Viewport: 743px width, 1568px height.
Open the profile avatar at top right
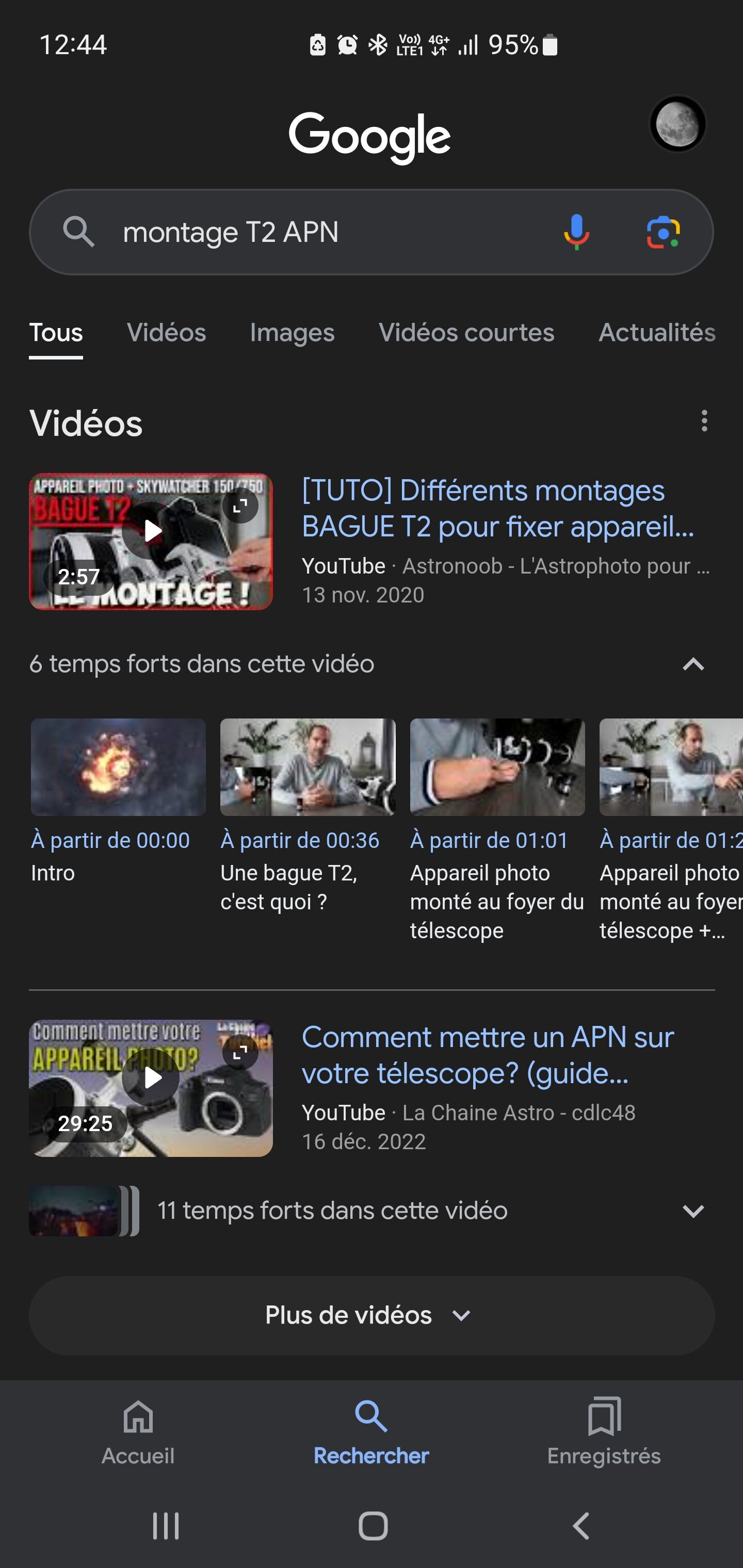click(x=677, y=124)
